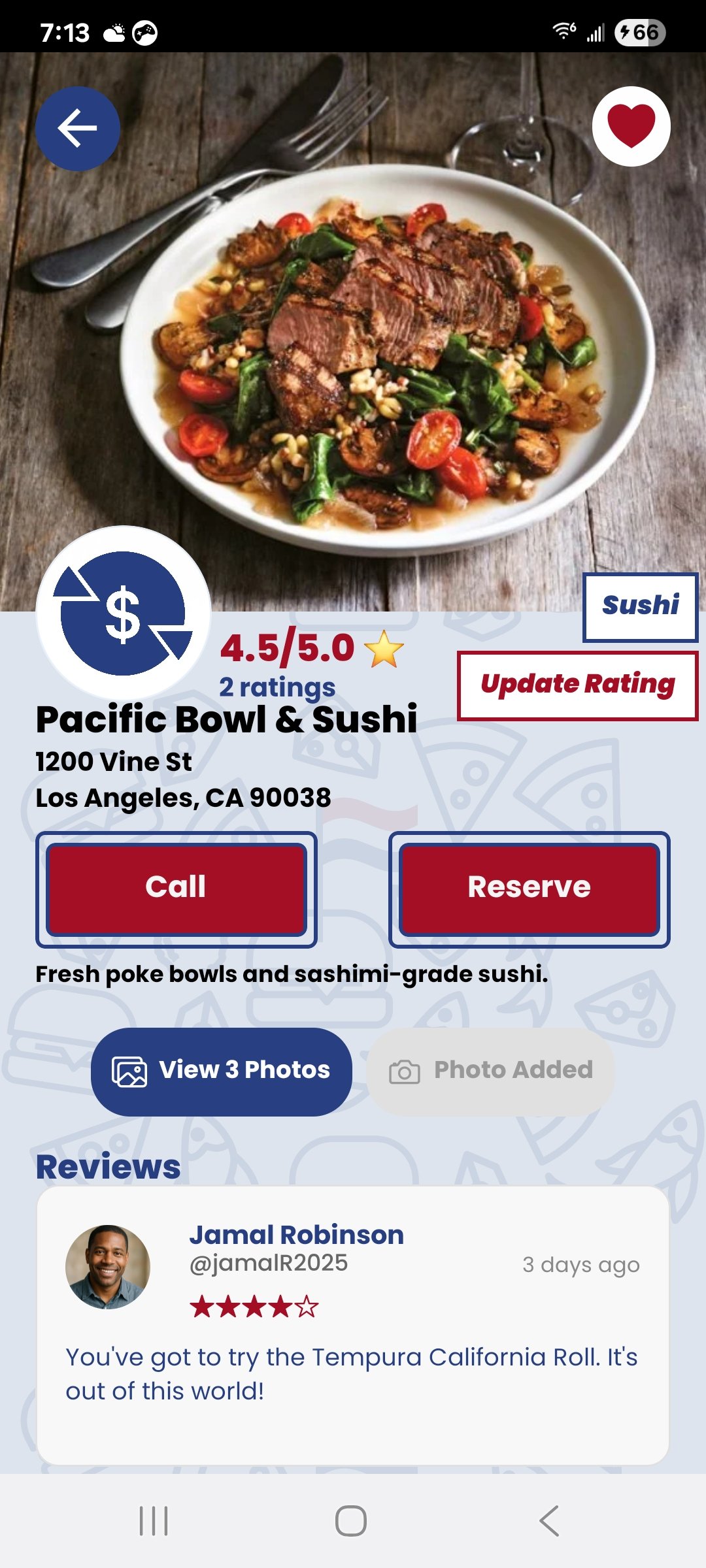Viewport: 706px width, 1568px height.
Task: Open the Sushi category tag
Action: tap(640, 606)
